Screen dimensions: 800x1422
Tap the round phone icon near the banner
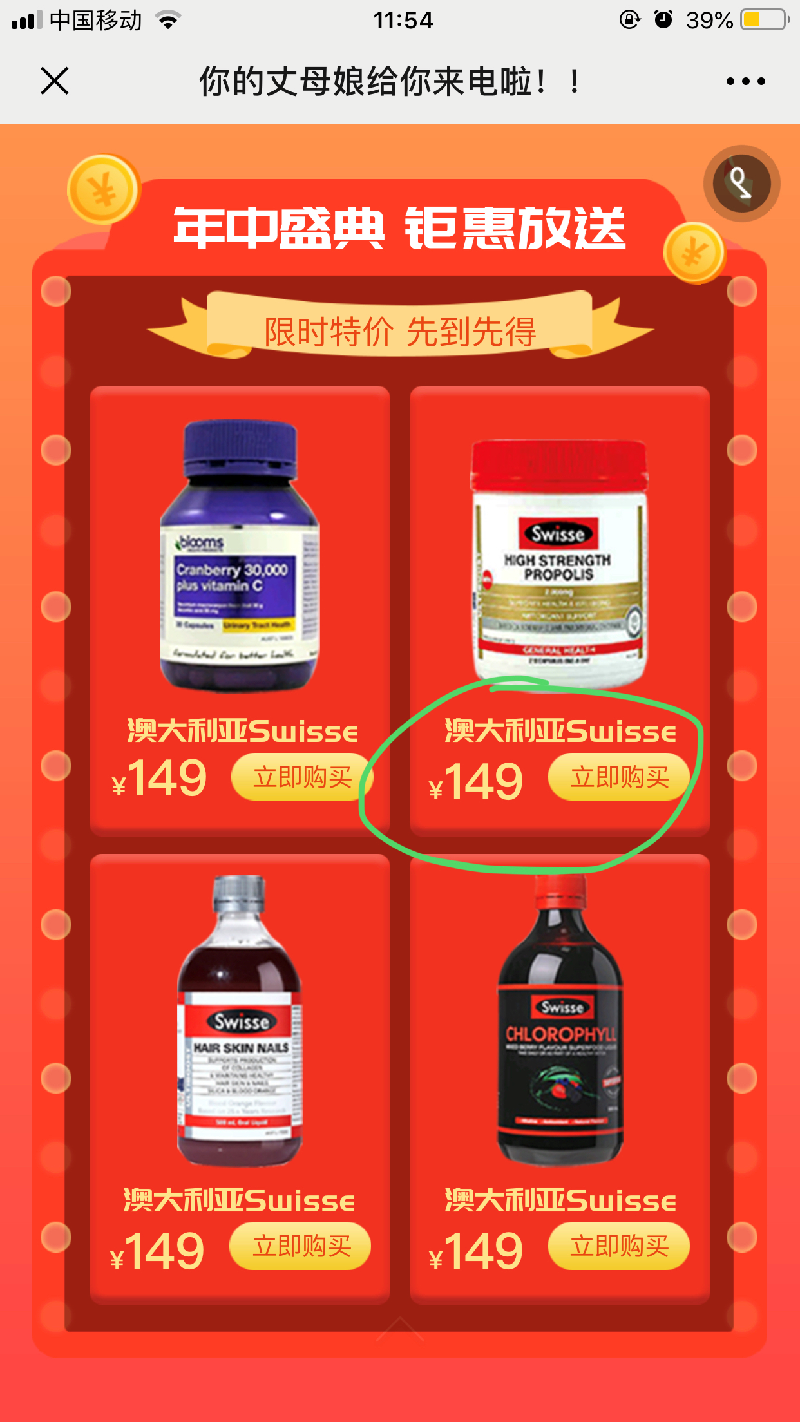click(x=741, y=183)
